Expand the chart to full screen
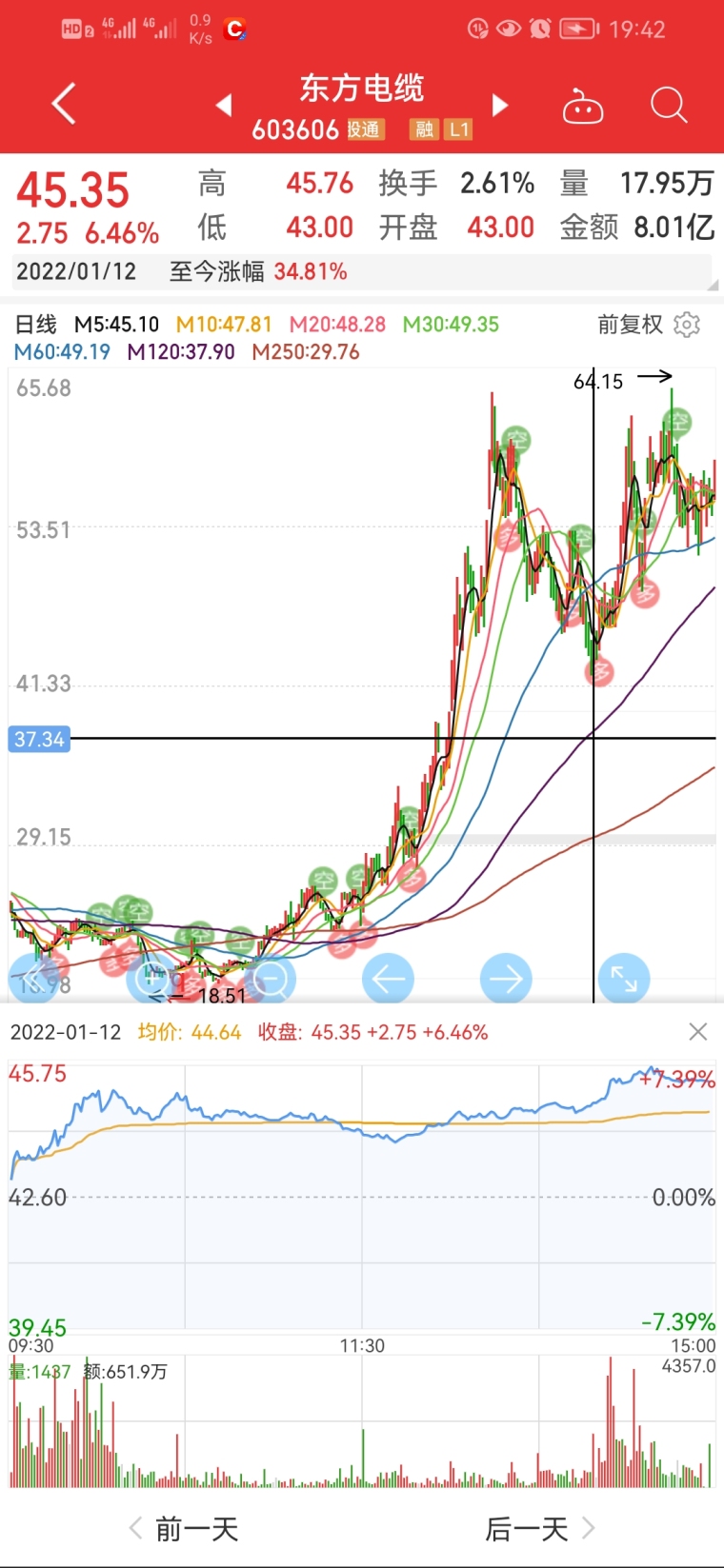 coord(624,978)
